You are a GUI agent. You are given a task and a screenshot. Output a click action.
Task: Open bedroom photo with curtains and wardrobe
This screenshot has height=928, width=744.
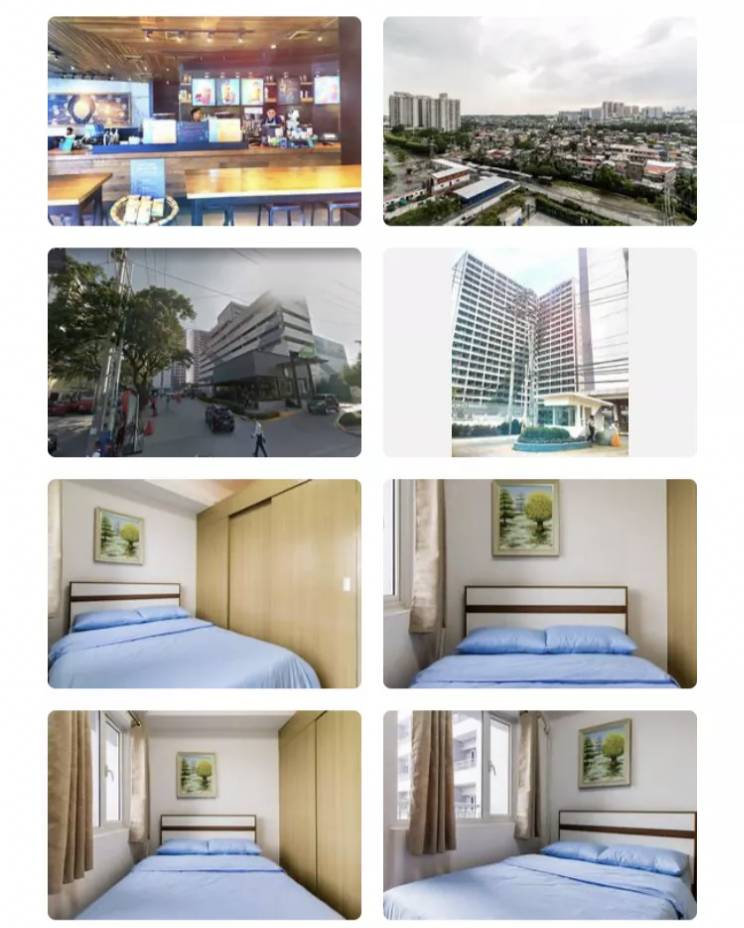point(204,815)
